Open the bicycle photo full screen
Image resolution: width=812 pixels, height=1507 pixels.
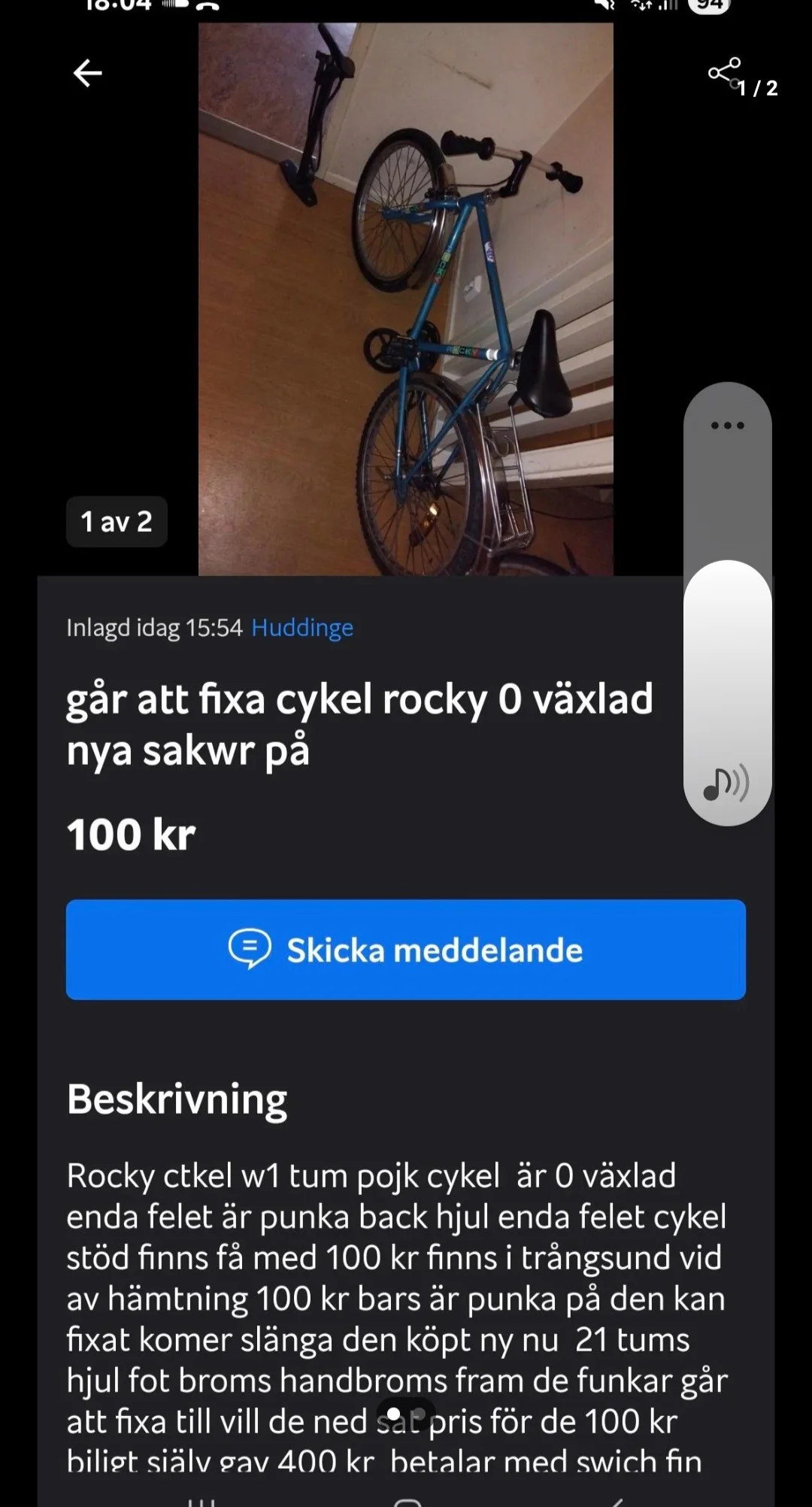(x=405, y=301)
